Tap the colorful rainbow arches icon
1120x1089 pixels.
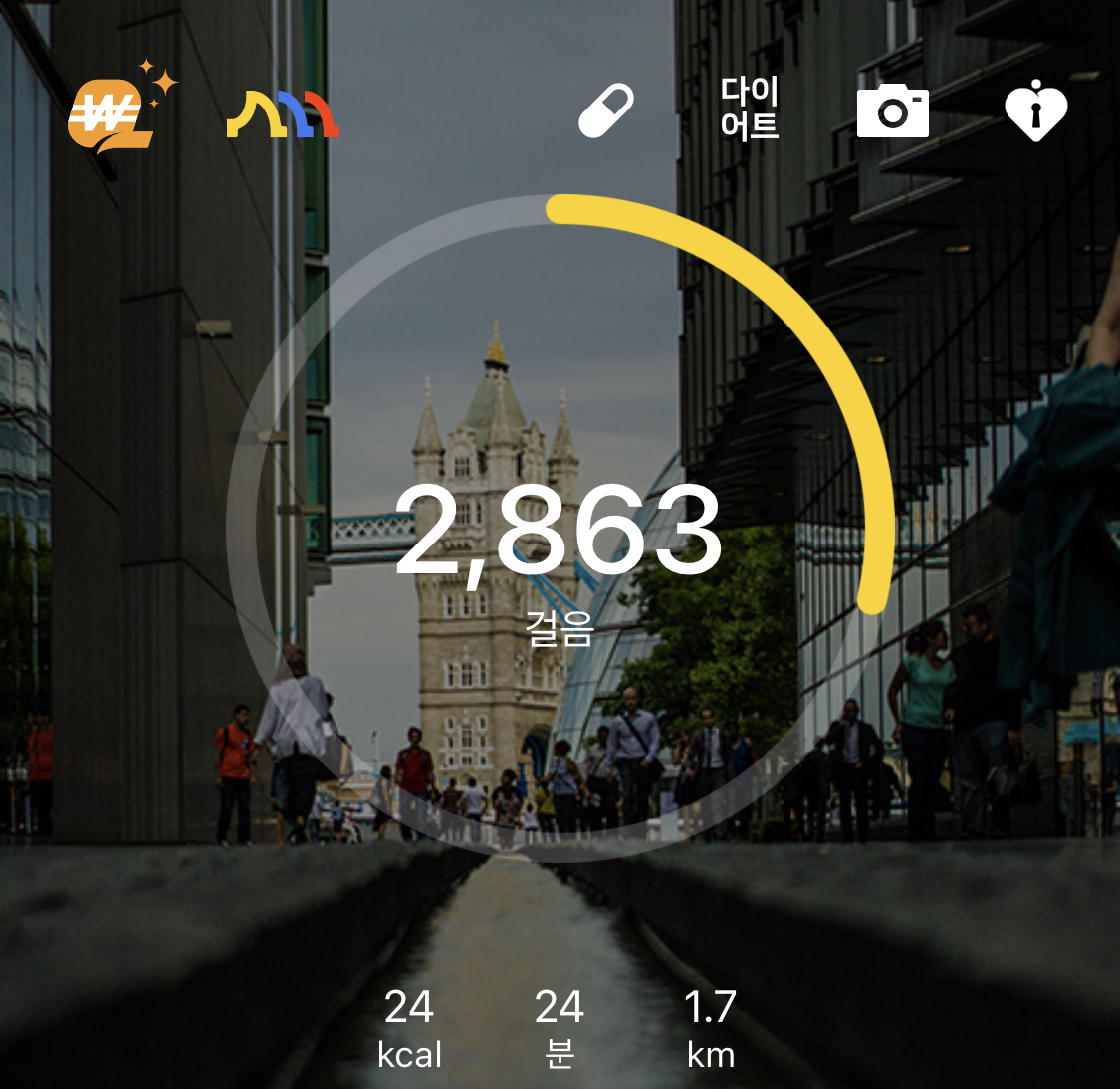(283, 113)
